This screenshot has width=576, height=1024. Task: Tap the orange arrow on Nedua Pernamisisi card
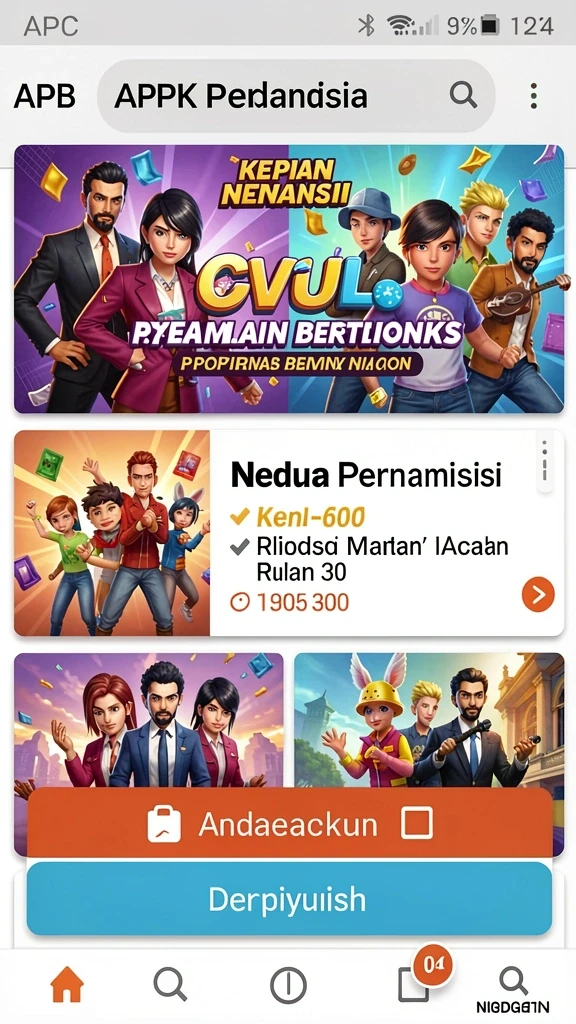pos(538,595)
